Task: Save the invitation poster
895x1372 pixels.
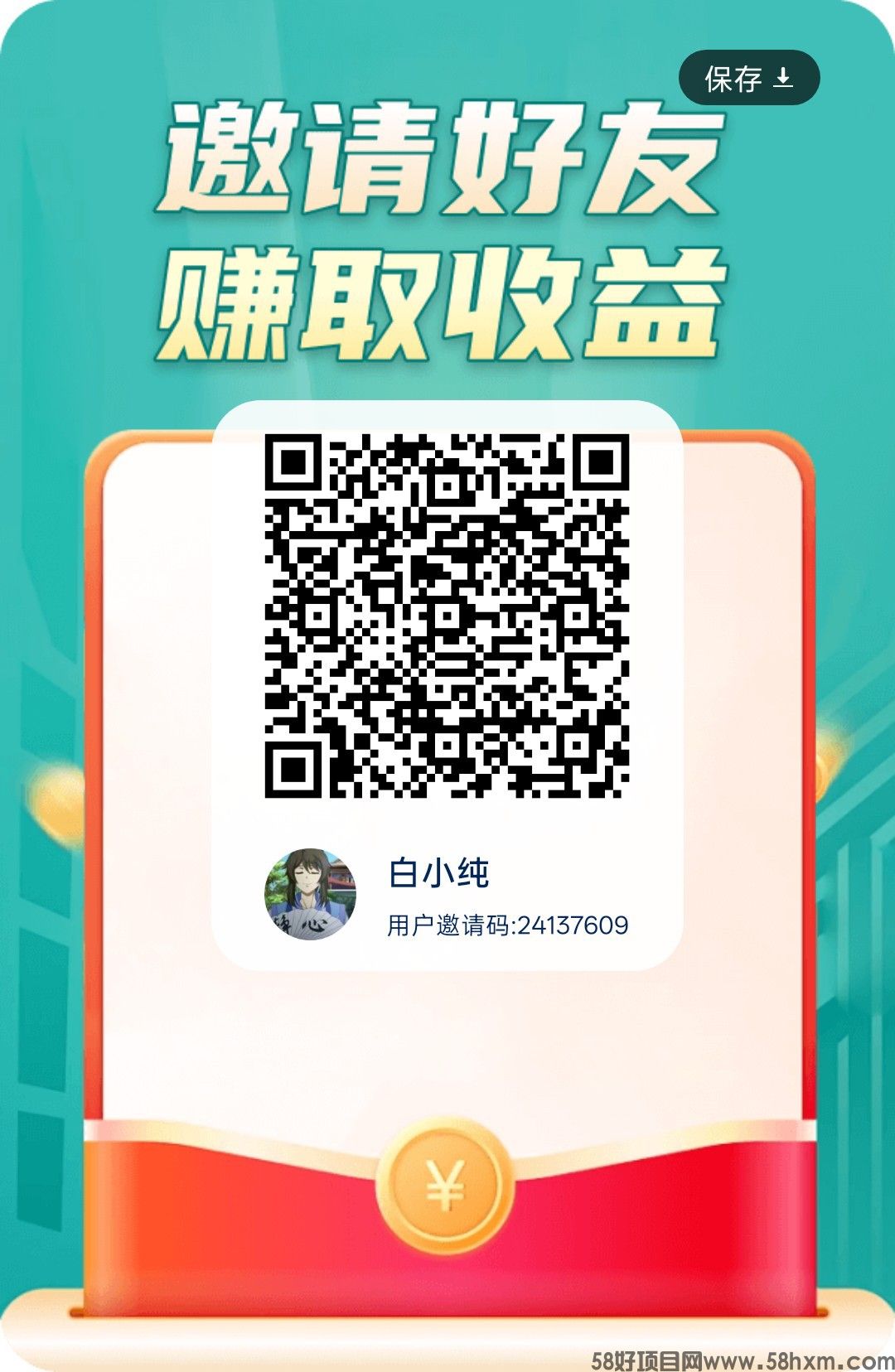Action: (749, 78)
